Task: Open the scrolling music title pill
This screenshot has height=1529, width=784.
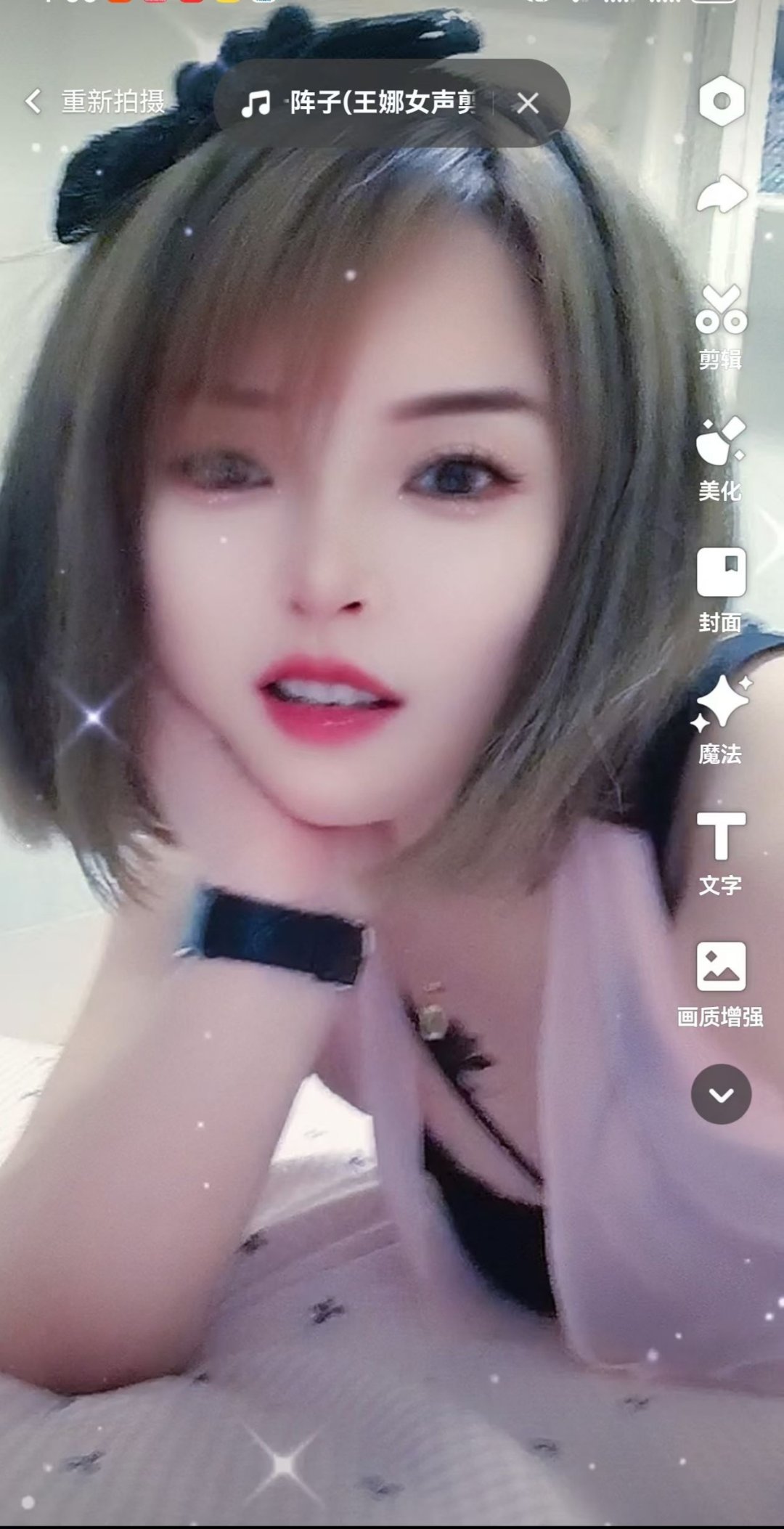Action: click(x=392, y=104)
